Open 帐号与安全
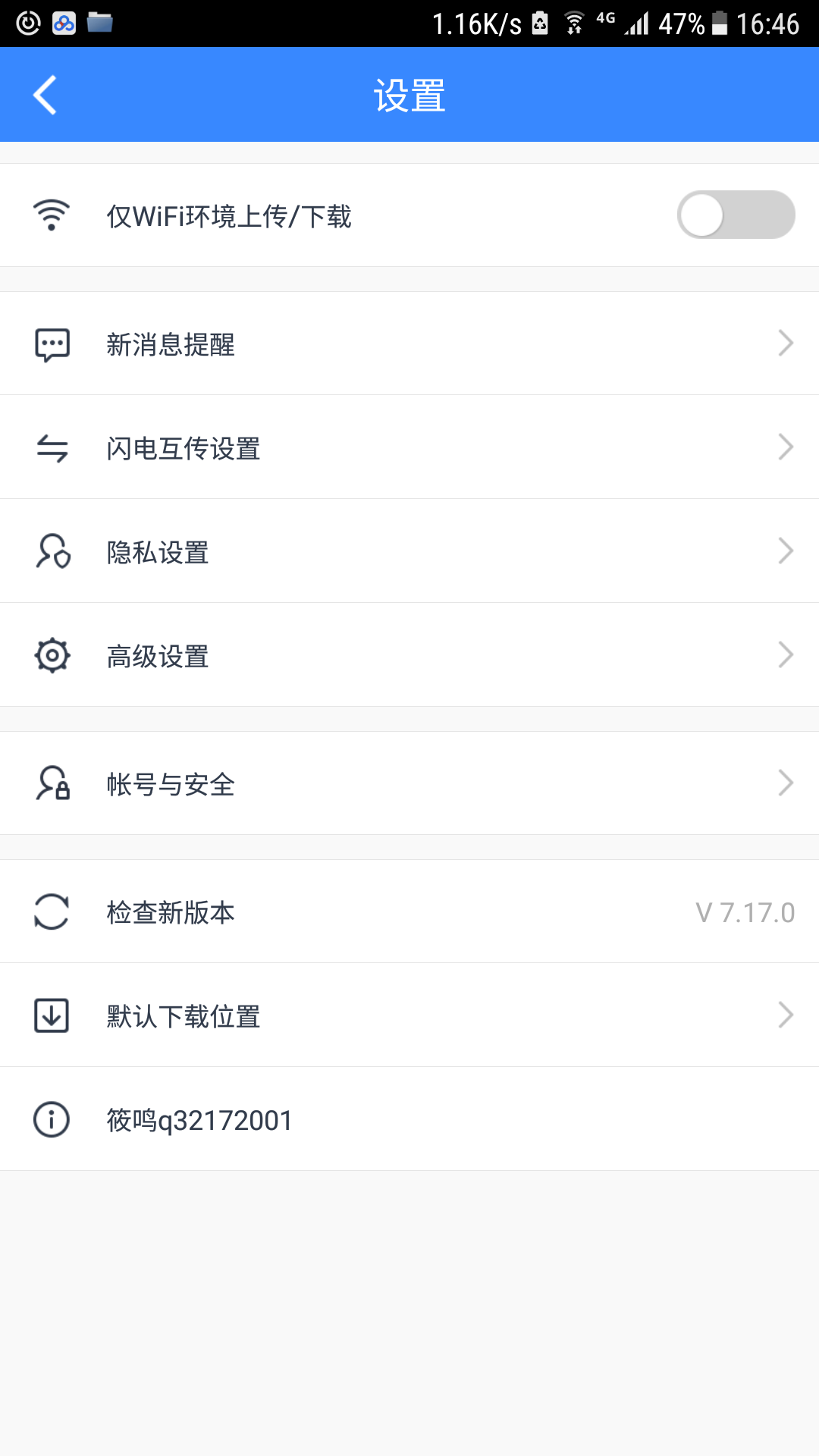819x1456 pixels. point(409,783)
